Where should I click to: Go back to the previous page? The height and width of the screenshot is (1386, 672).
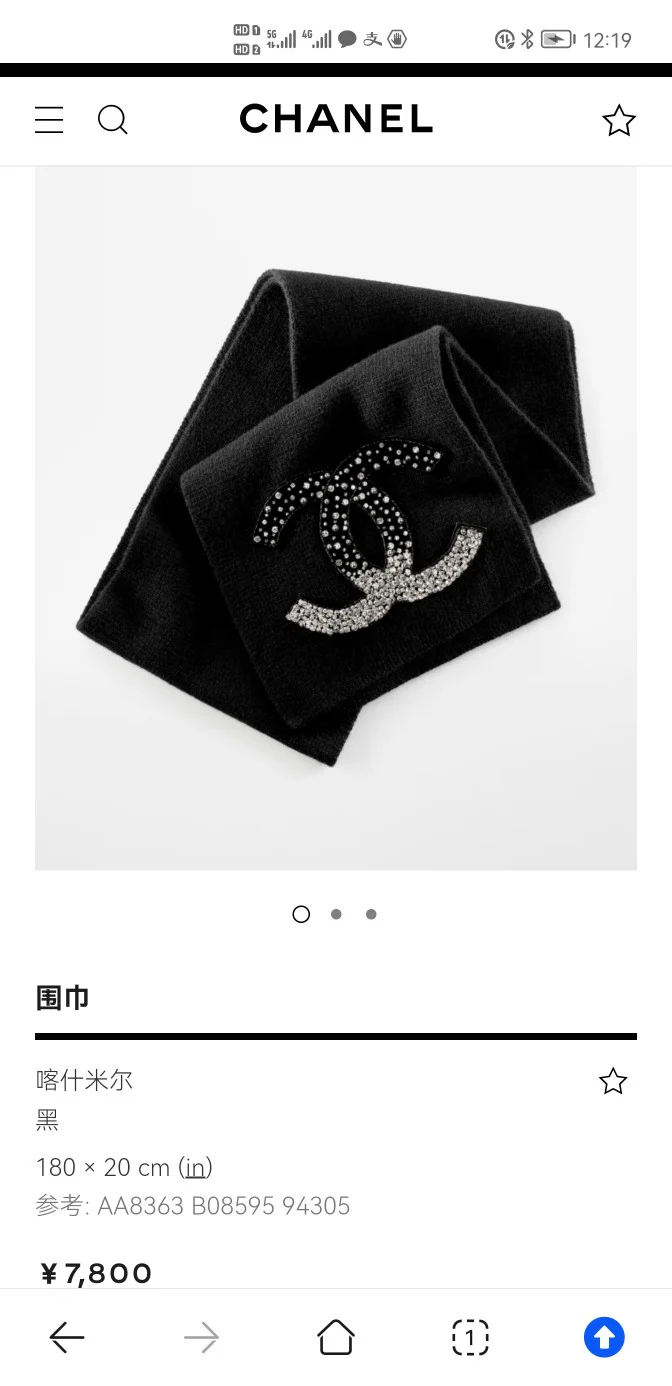coord(67,1337)
